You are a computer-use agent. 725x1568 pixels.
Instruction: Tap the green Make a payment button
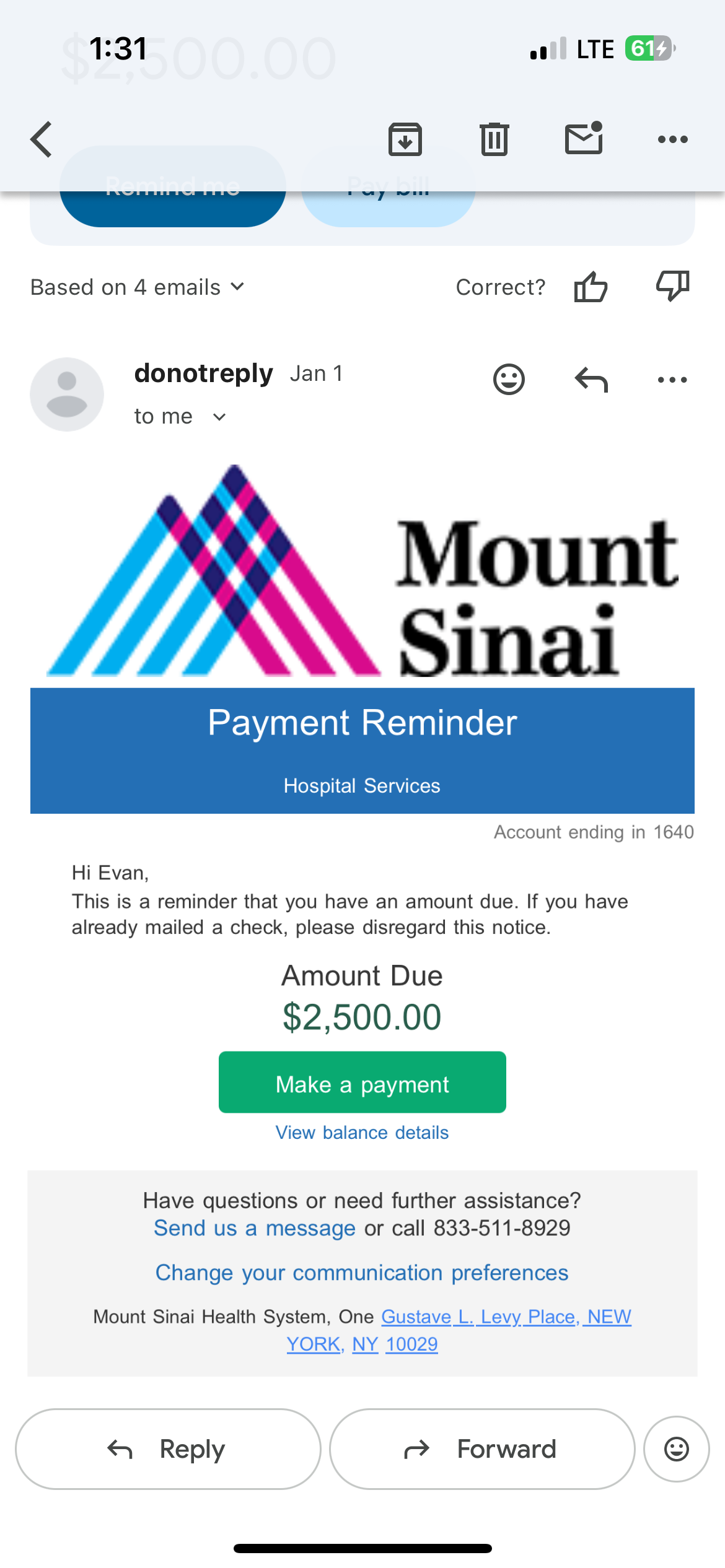pos(362,1082)
